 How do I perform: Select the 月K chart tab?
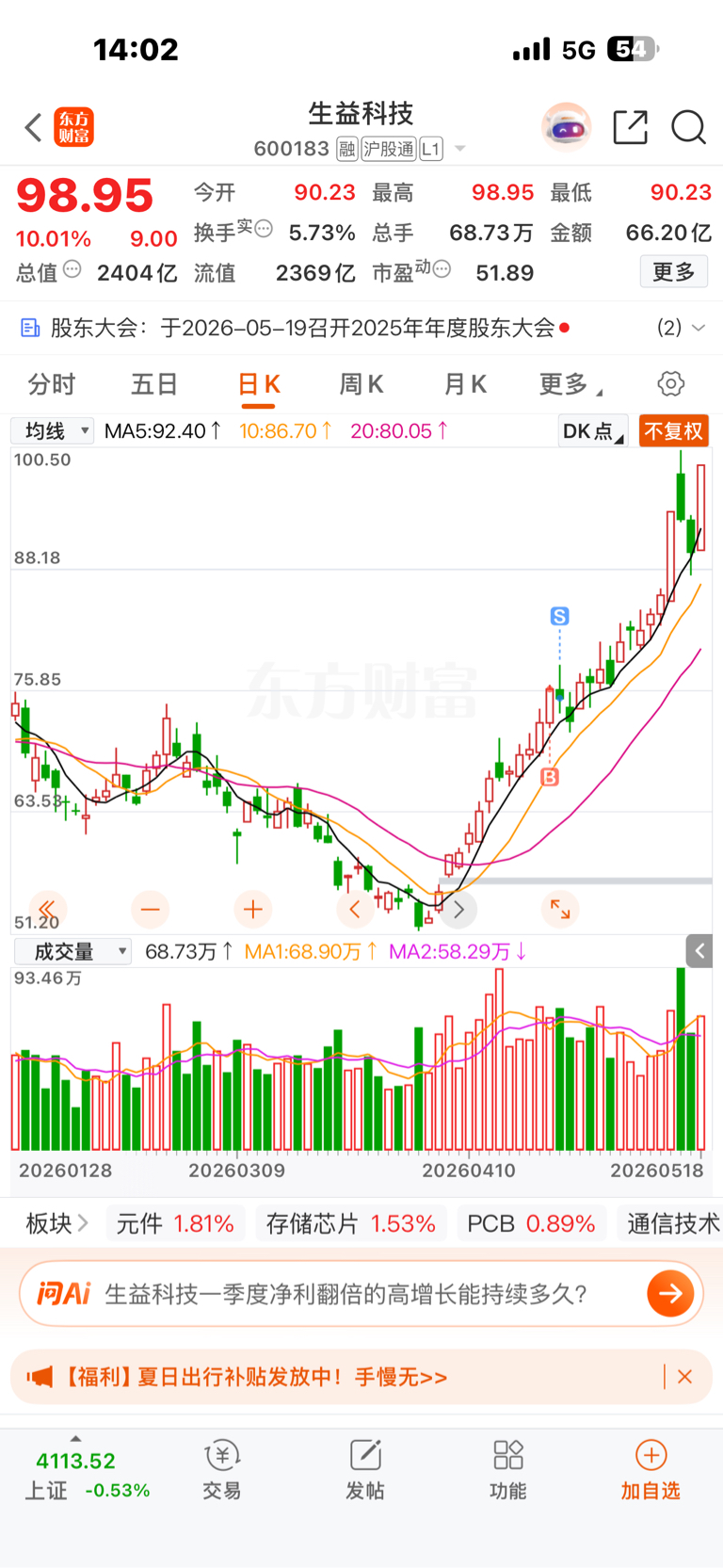465,384
